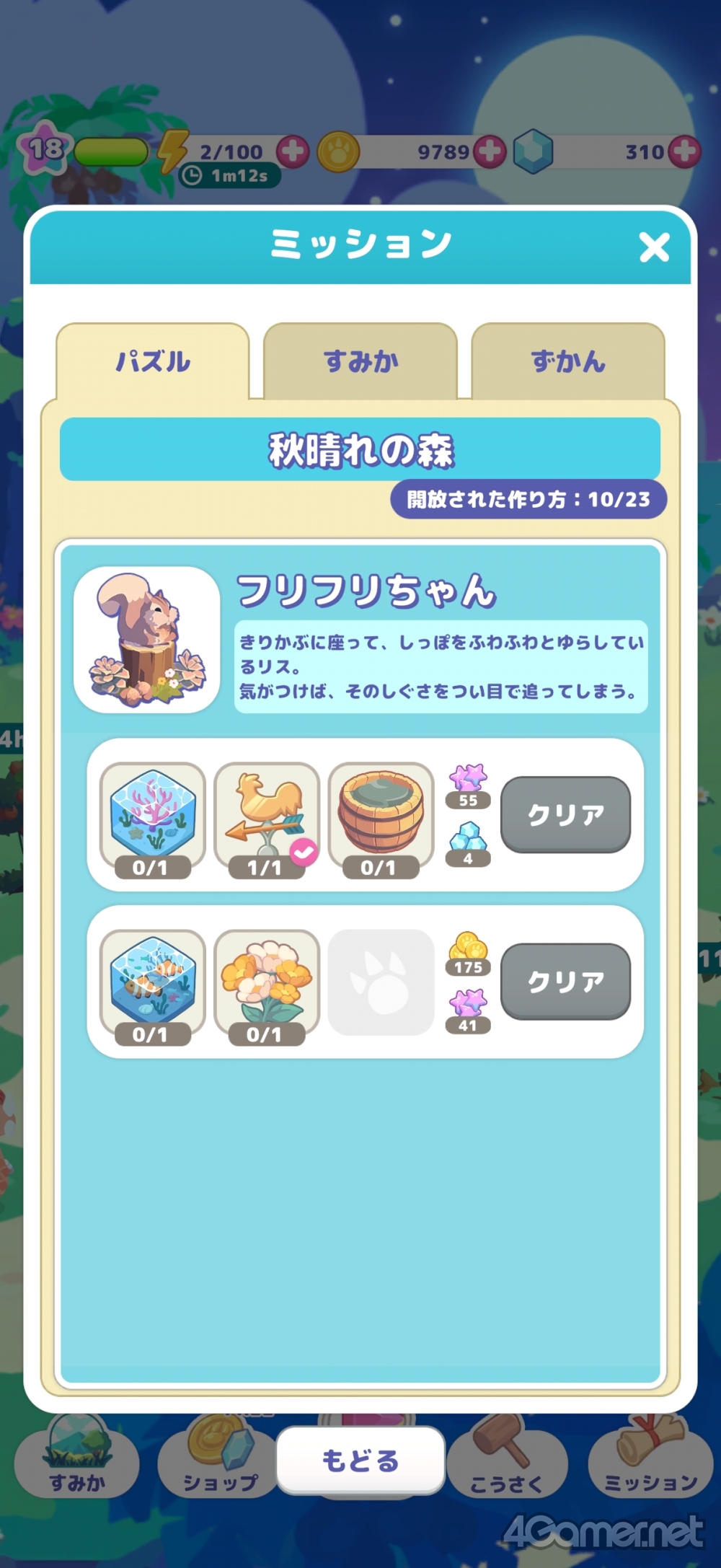Tap クリア on the 175-coin reward mission

coord(565,981)
